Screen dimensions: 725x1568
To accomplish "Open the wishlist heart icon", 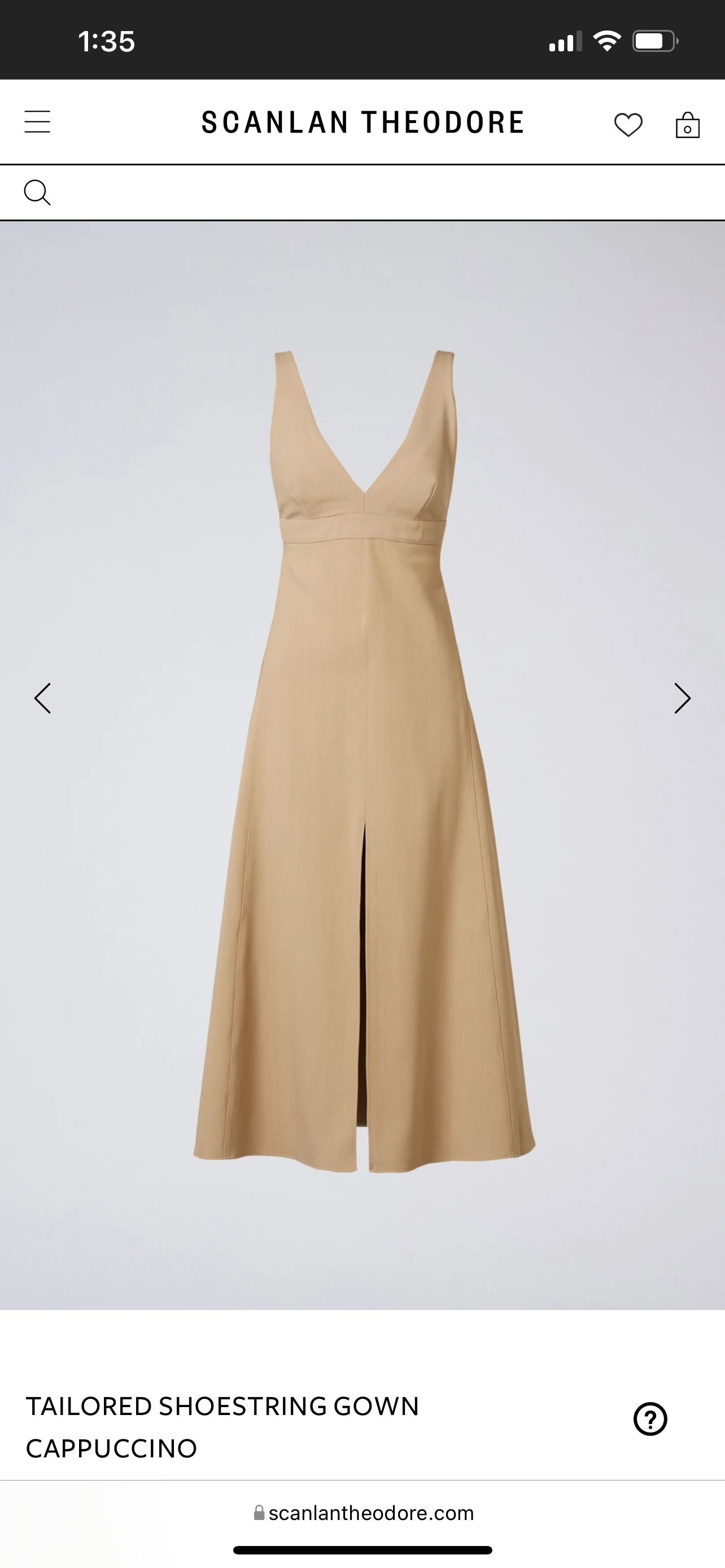I will click(x=628, y=125).
